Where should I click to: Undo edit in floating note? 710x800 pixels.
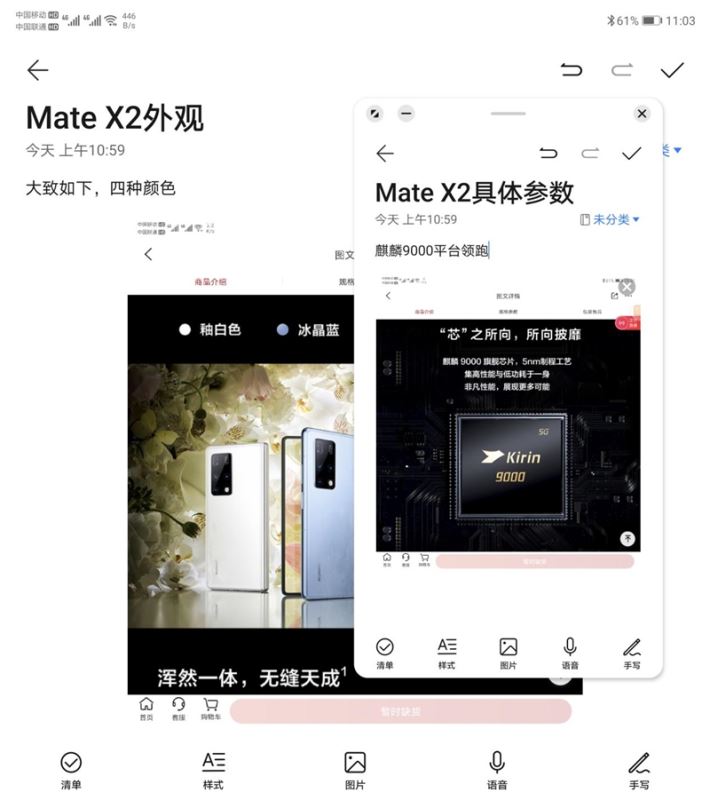click(x=548, y=153)
